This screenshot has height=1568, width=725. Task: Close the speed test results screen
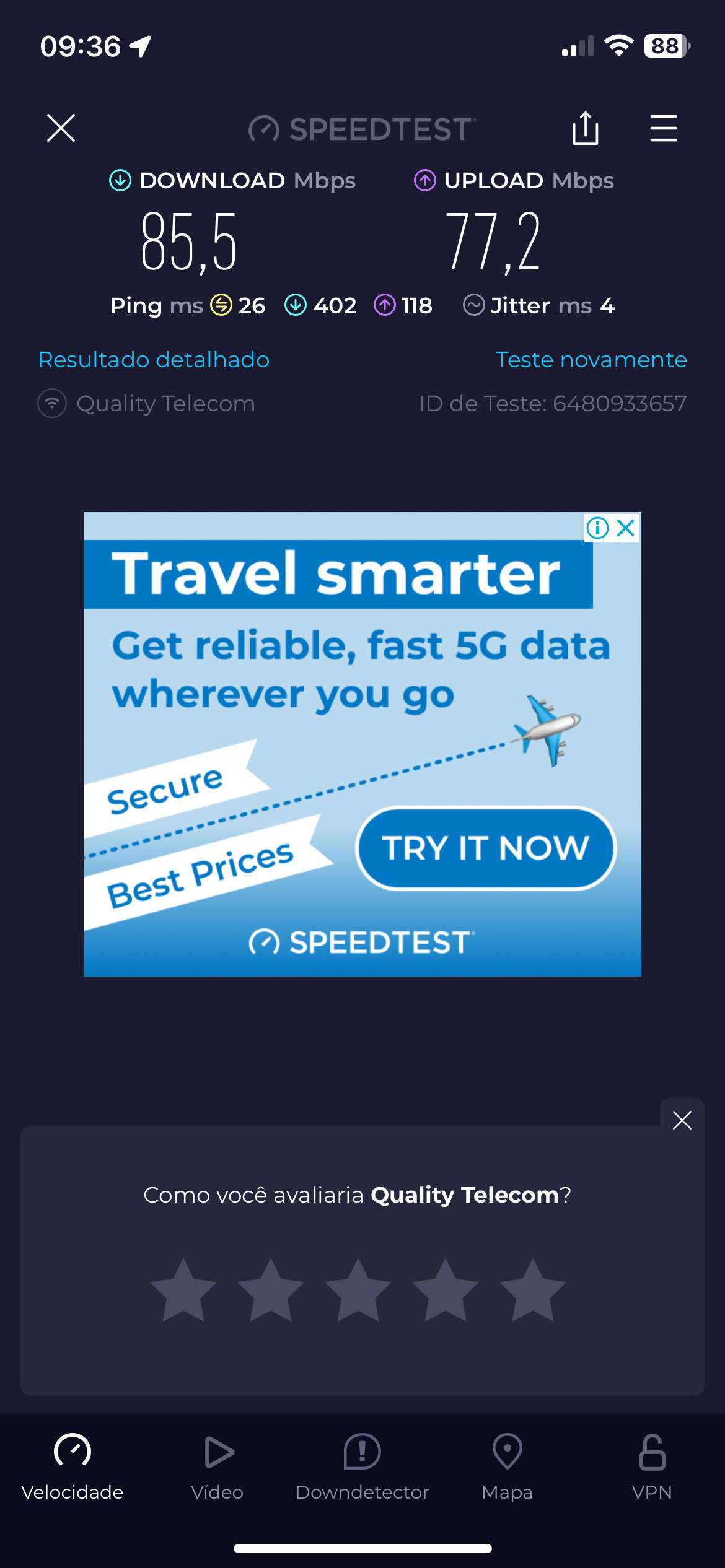[61, 128]
